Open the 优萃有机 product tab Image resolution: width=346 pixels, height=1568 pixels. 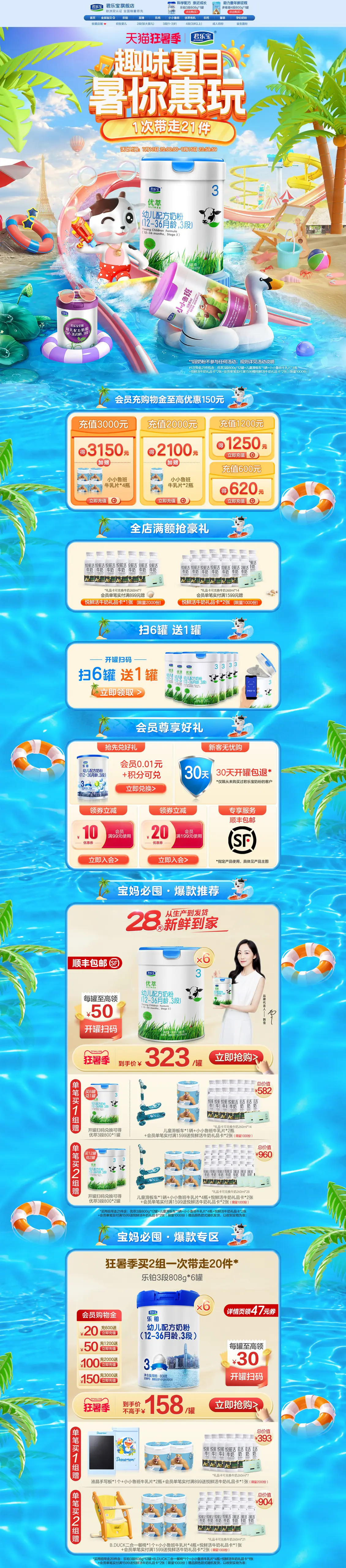coord(190,18)
